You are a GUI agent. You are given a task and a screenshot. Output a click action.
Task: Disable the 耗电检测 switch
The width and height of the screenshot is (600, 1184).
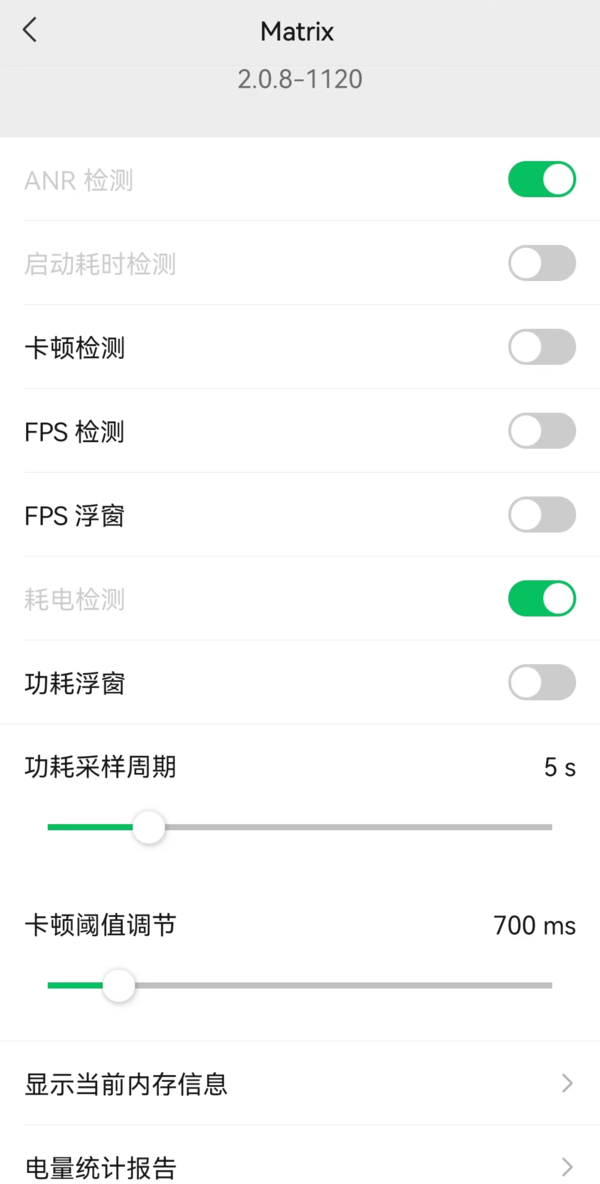coord(542,600)
